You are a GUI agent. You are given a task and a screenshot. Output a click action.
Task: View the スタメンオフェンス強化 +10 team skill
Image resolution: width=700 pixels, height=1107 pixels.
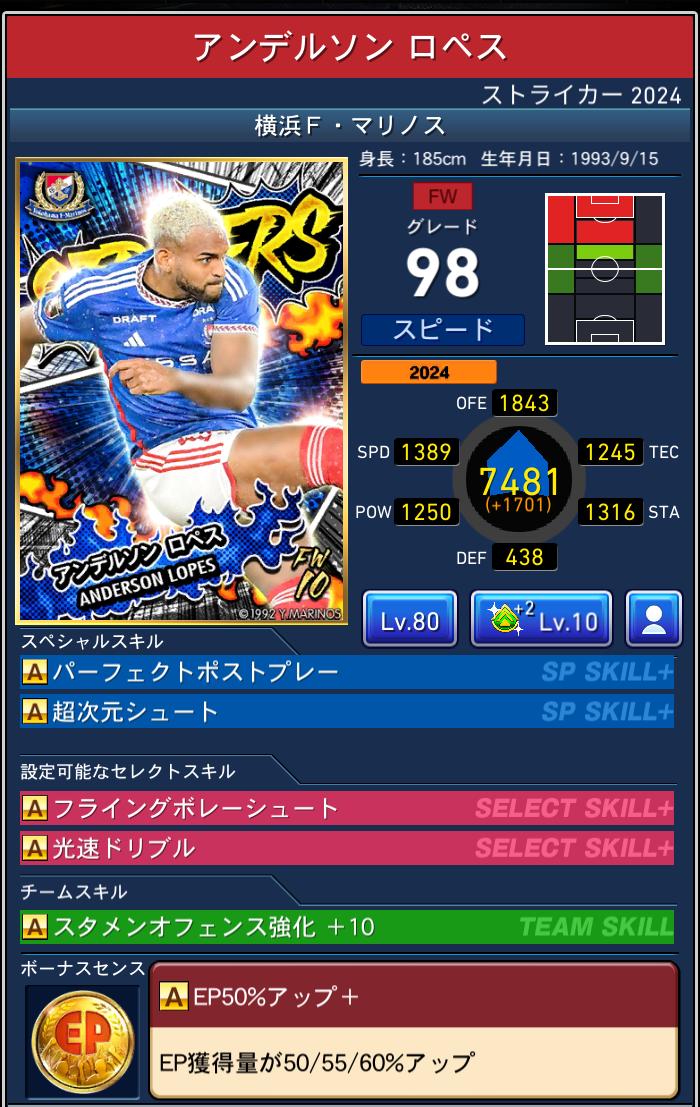346,927
